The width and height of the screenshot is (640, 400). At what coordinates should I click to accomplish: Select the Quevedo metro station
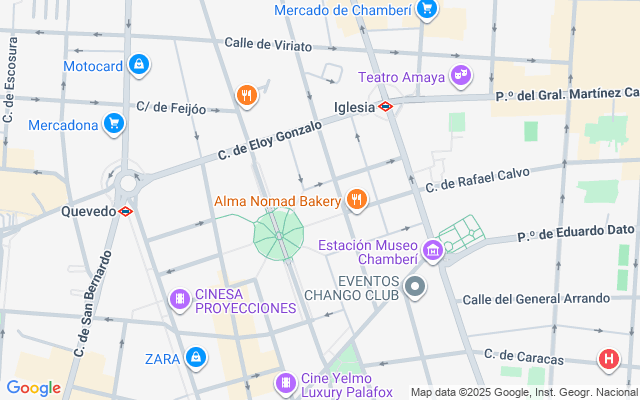(126, 211)
